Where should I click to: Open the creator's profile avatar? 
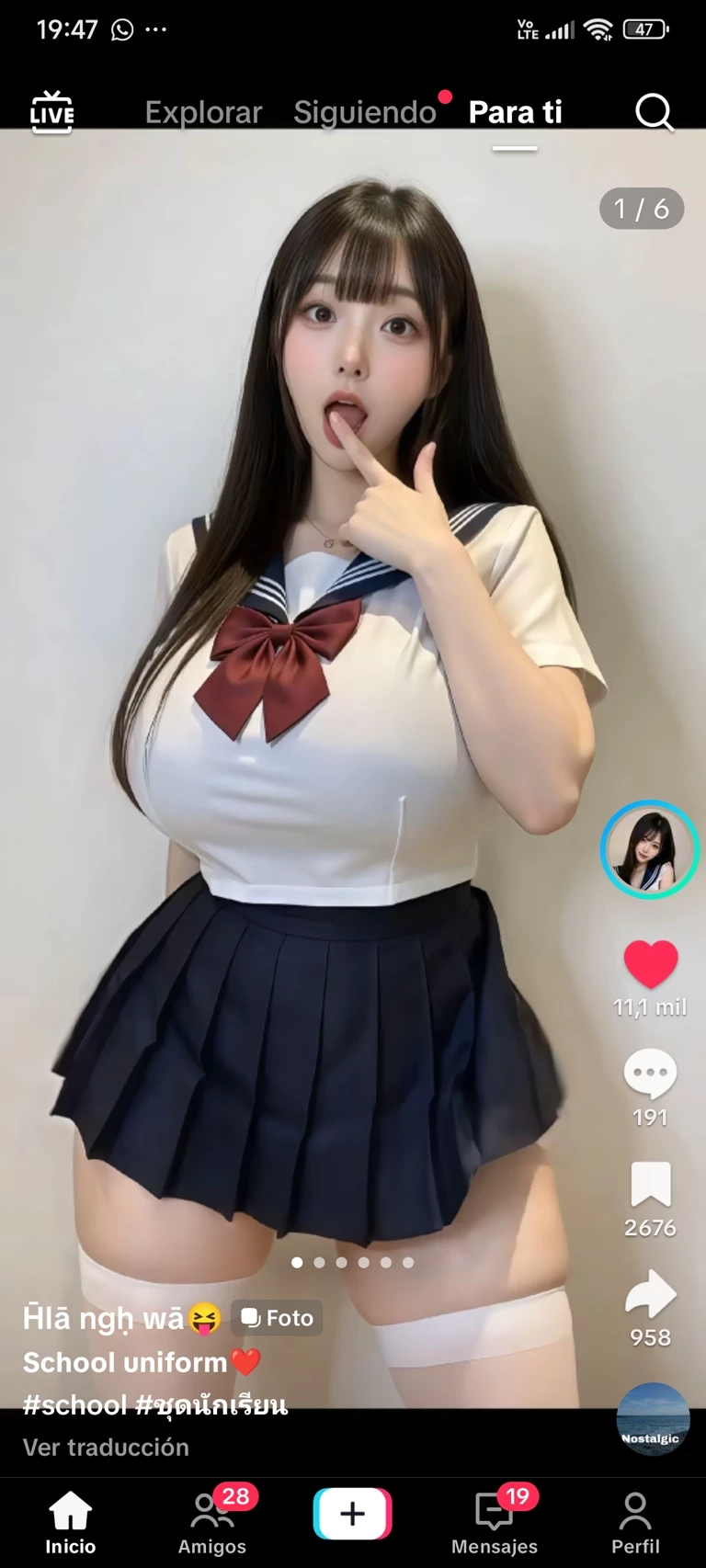650,849
